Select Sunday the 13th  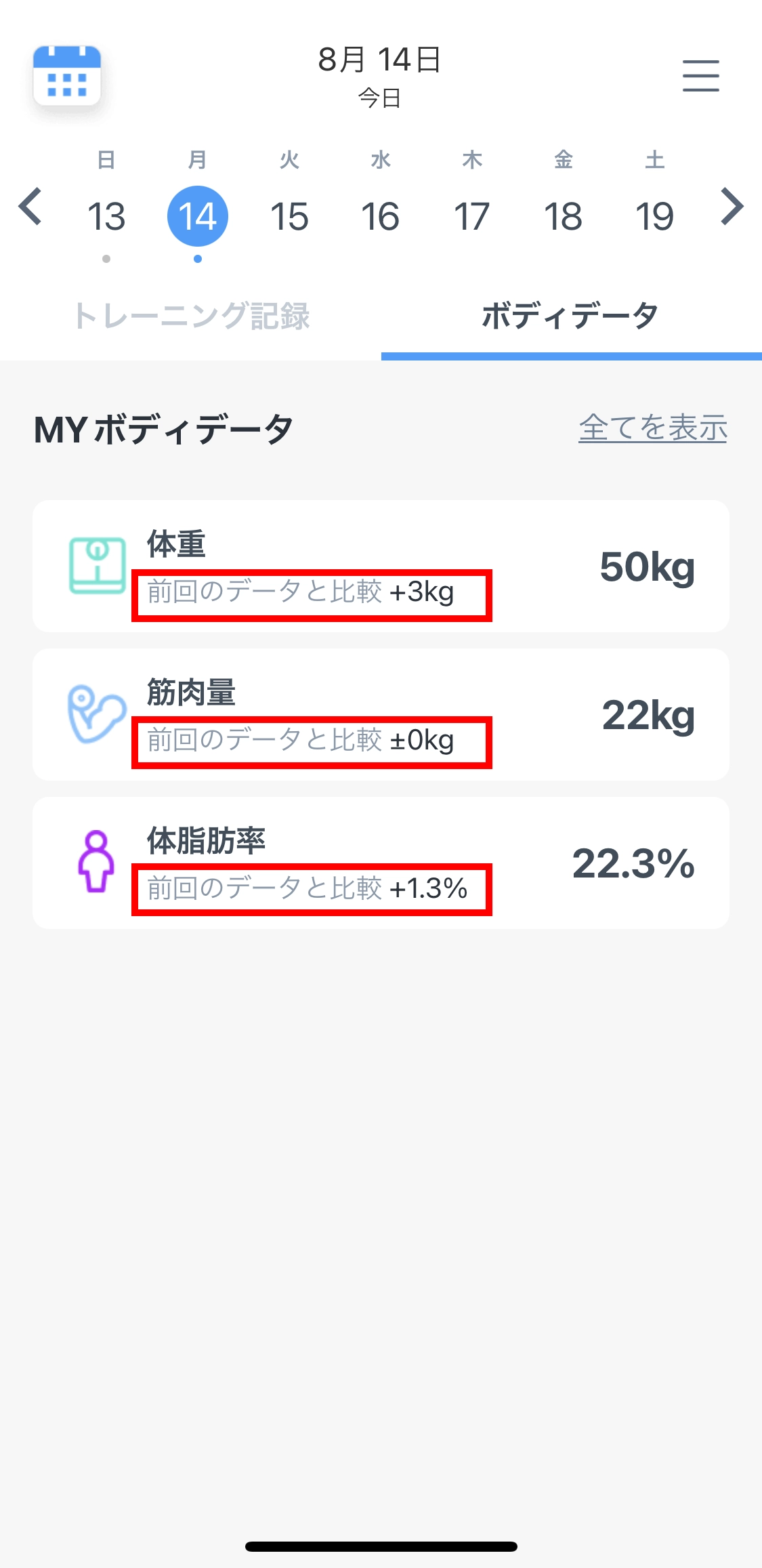106,216
